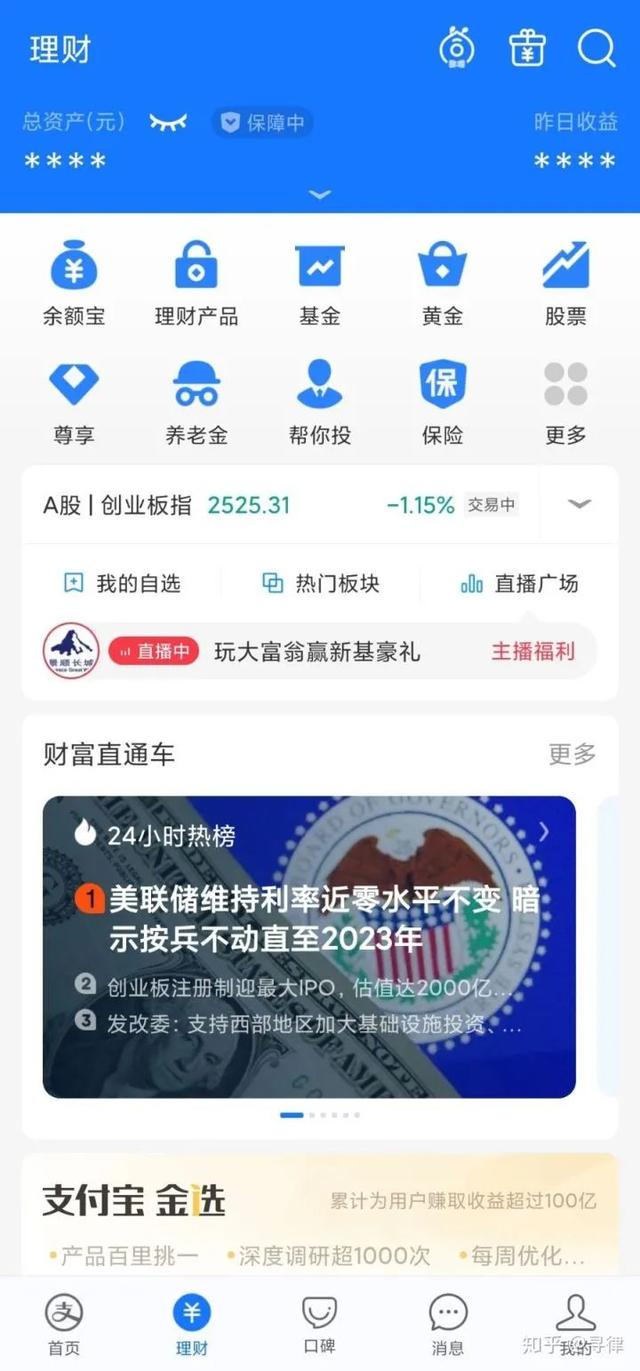Screen dimensions: 640x1371
Task: Open 热门板块
Action: [x=321, y=583]
